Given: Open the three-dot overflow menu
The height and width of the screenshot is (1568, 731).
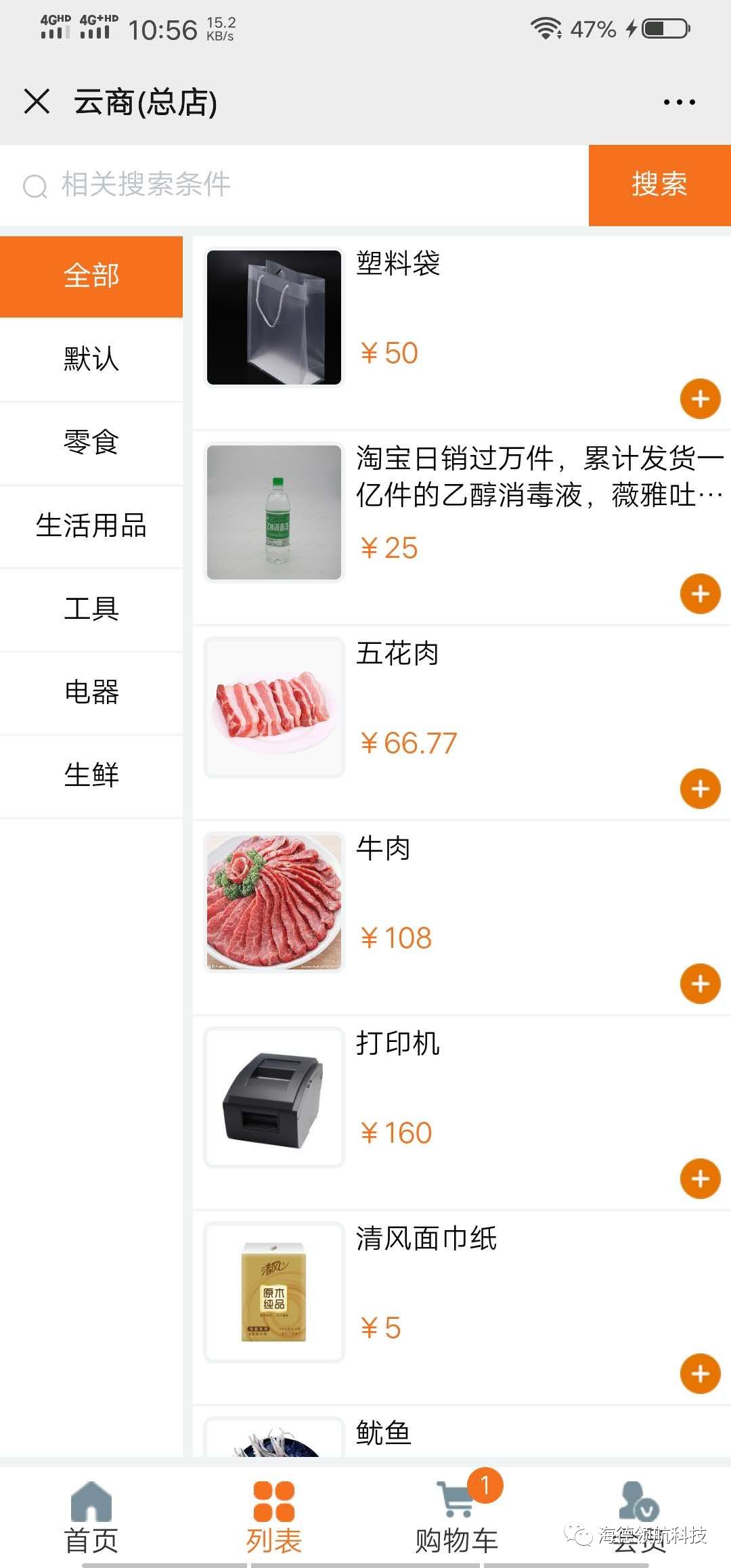Looking at the screenshot, I should (x=679, y=102).
